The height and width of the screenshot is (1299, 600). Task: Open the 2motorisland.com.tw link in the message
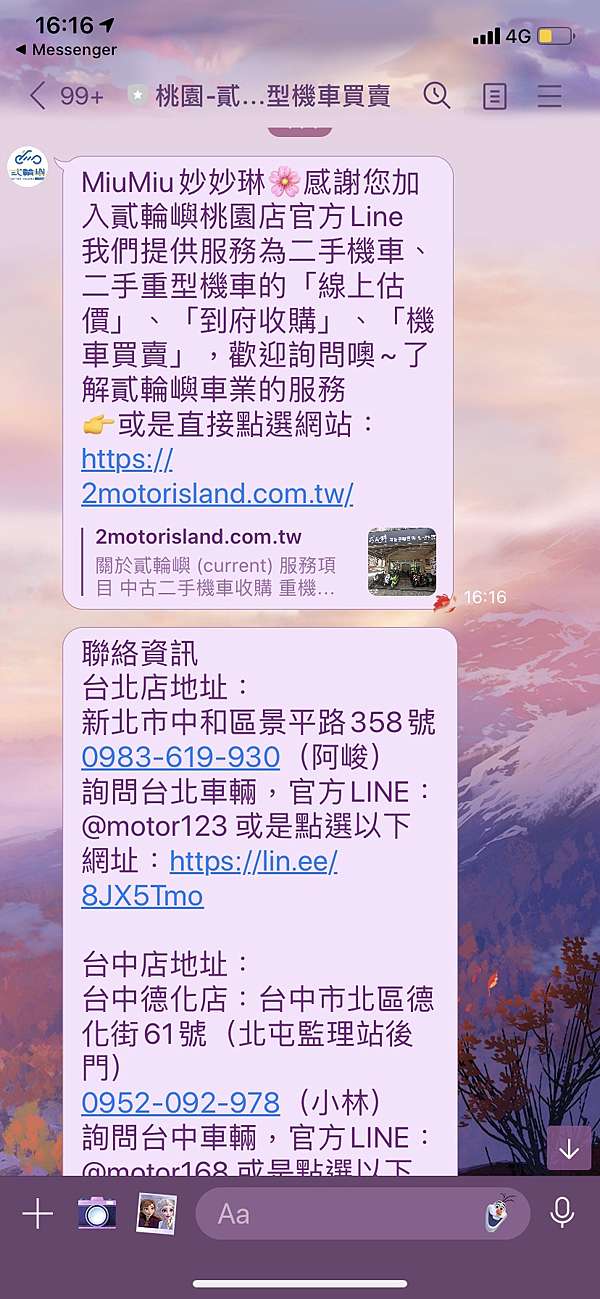click(x=217, y=476)
